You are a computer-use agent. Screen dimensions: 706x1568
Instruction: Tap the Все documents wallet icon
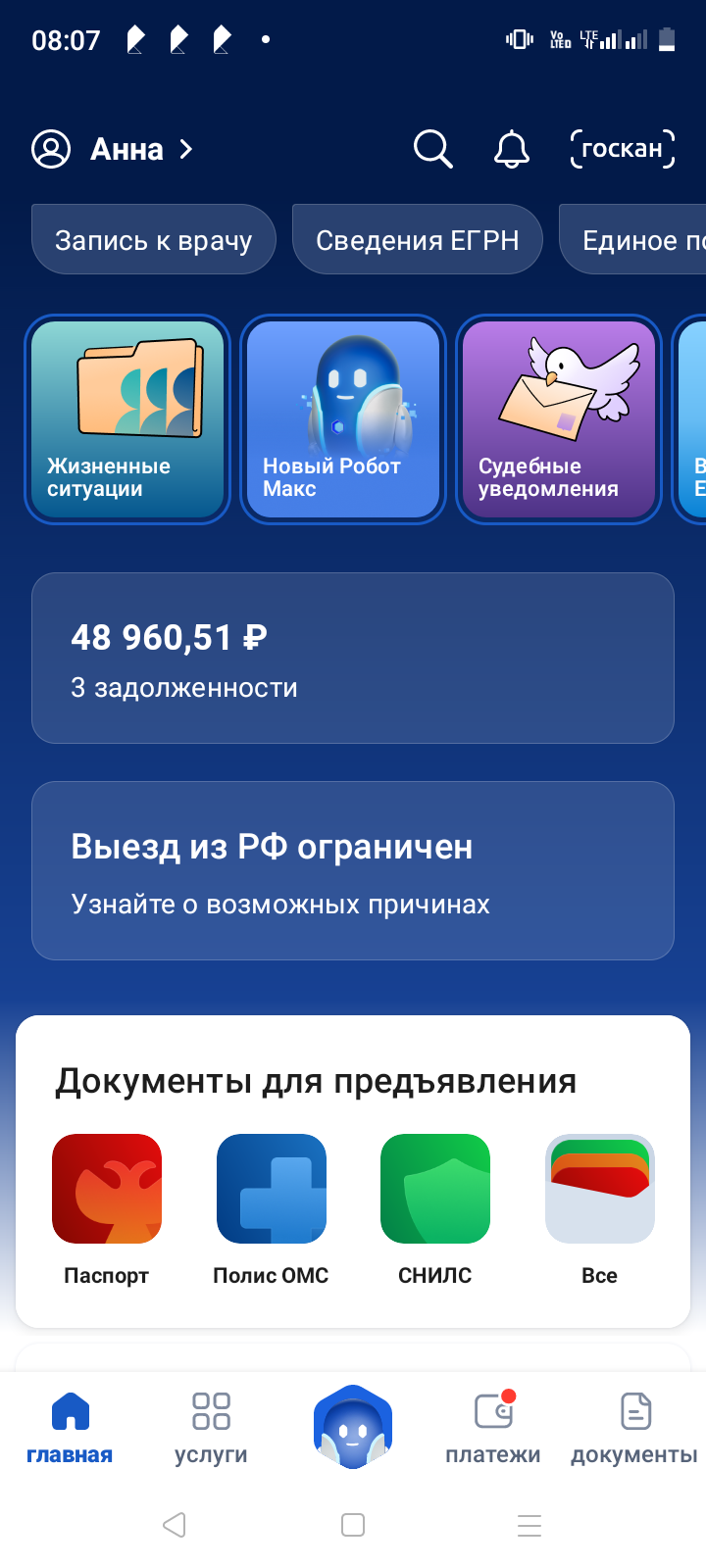point(599,1188)
